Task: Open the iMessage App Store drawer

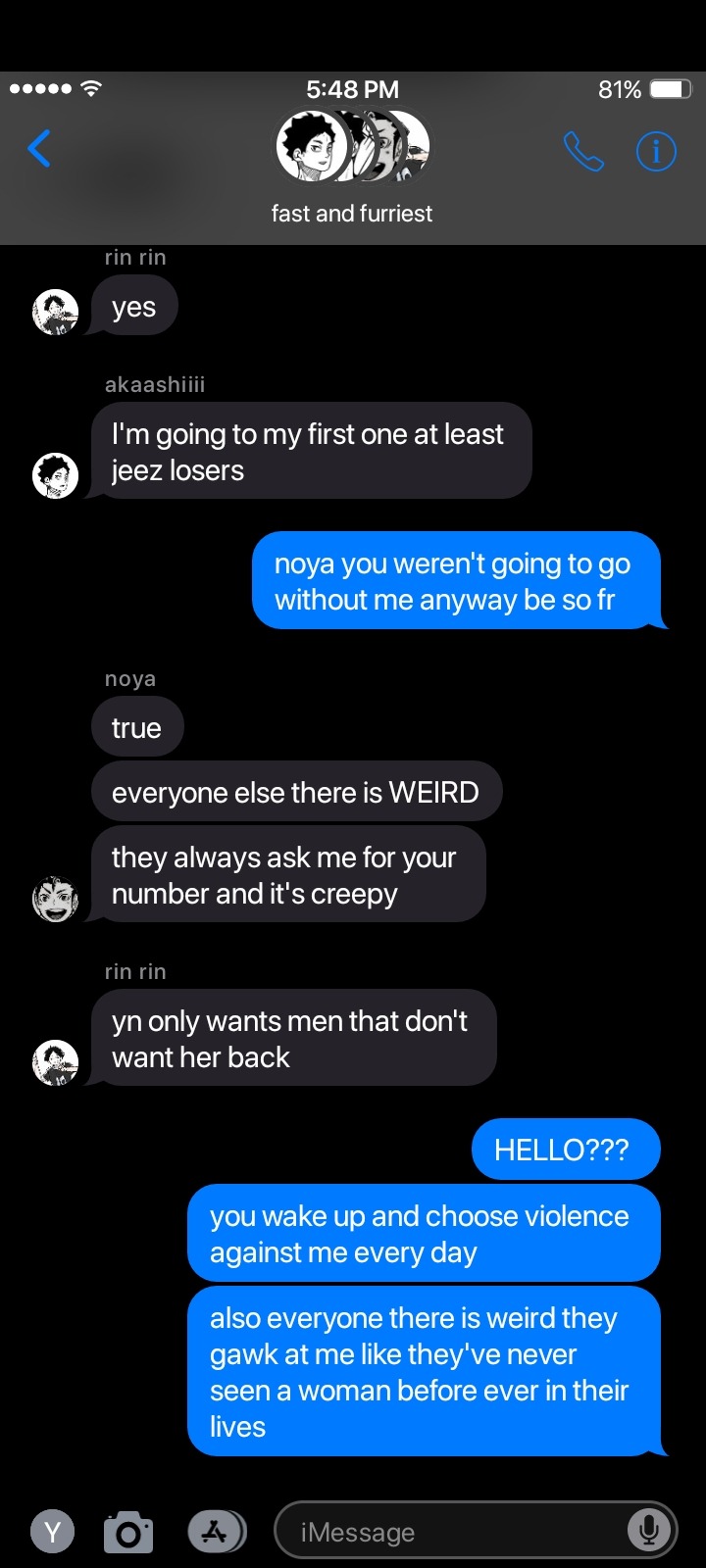Action: (x=216, y=1532)
